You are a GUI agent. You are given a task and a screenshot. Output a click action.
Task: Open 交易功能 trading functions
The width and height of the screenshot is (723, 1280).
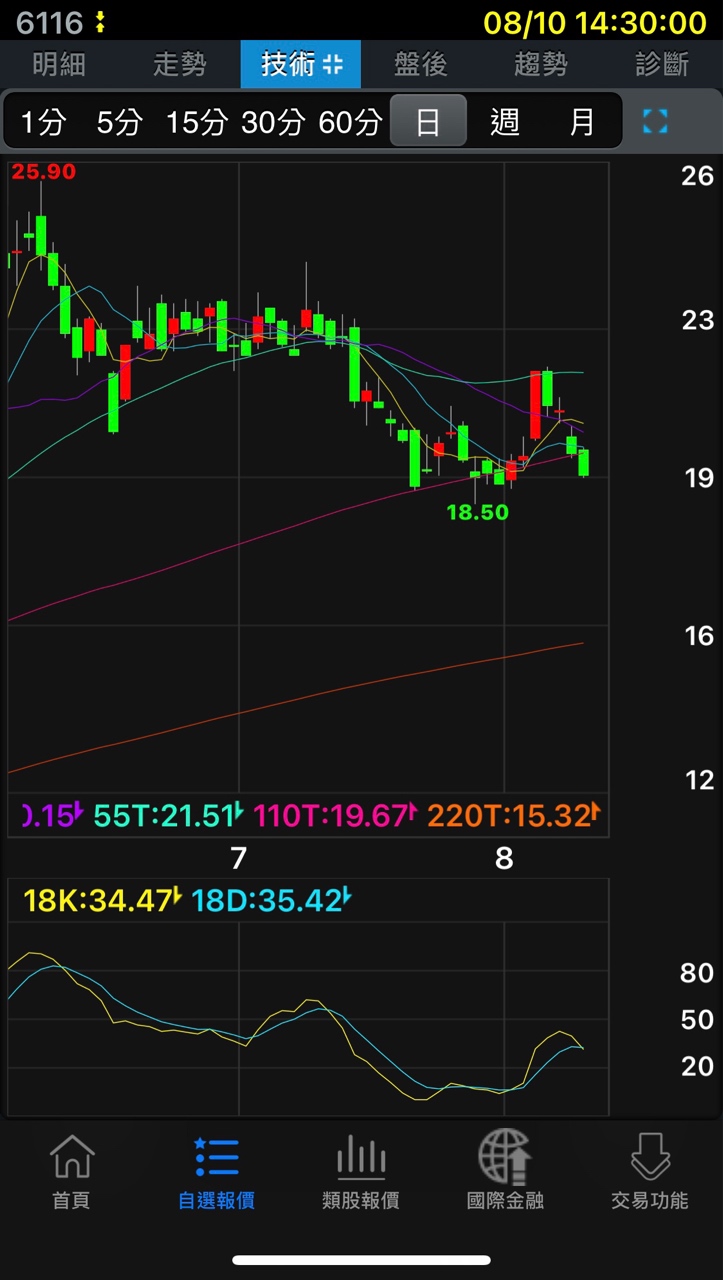(x=650, y=1172)
